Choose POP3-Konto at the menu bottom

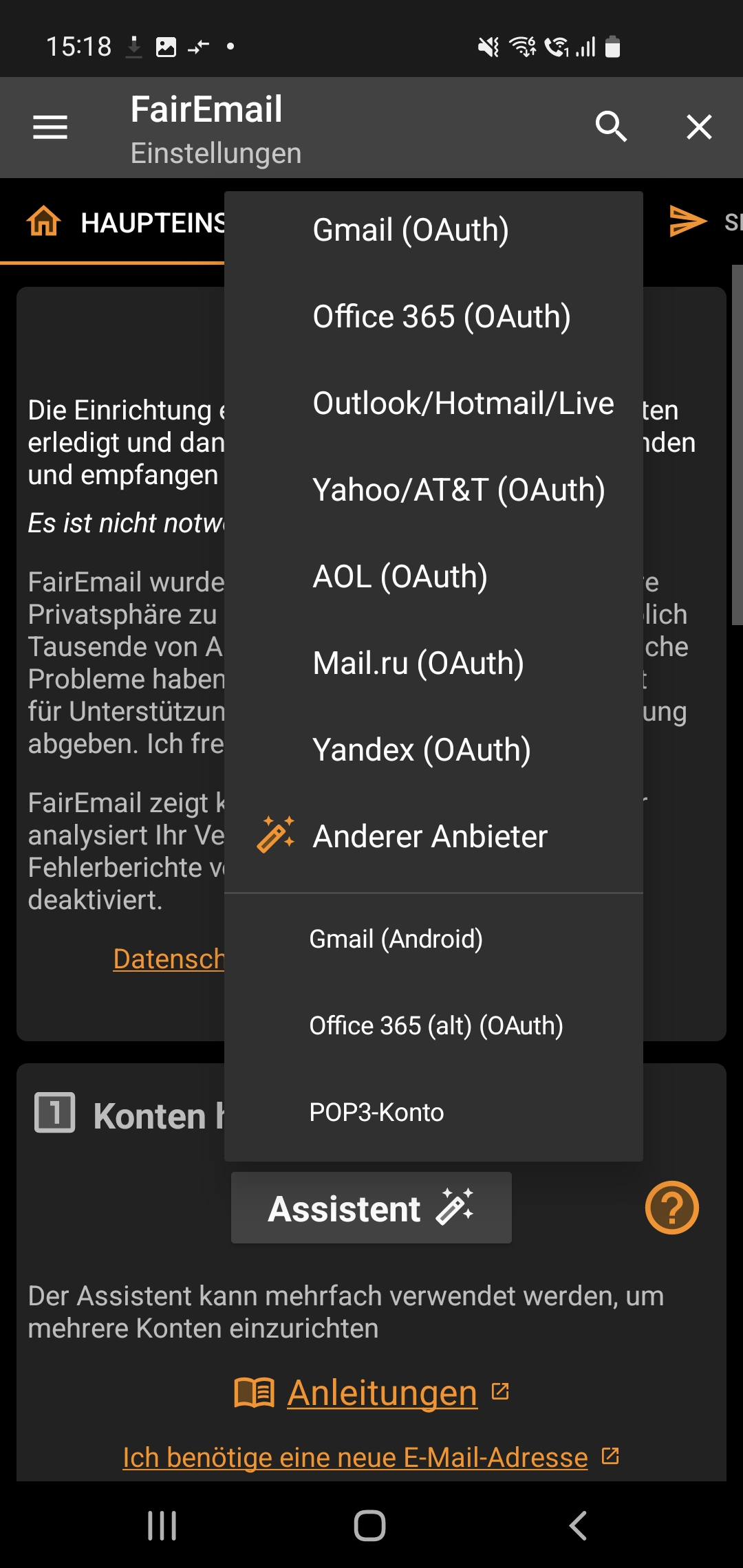click(x=377, y=1112)
